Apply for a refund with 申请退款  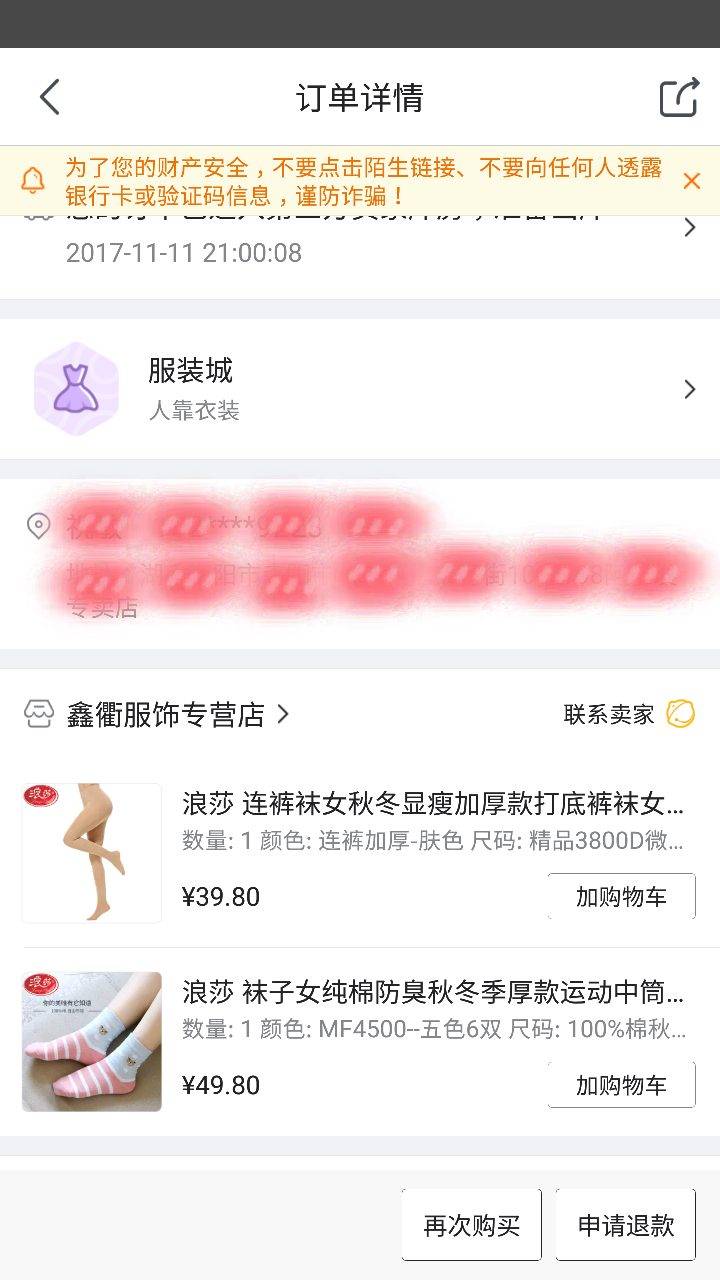(x=625, y=1225)
